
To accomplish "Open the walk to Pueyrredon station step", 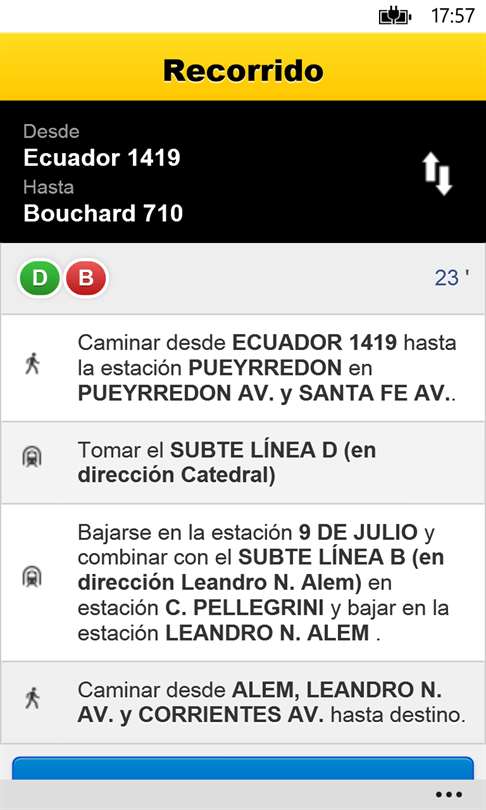I will pos(243,368).
